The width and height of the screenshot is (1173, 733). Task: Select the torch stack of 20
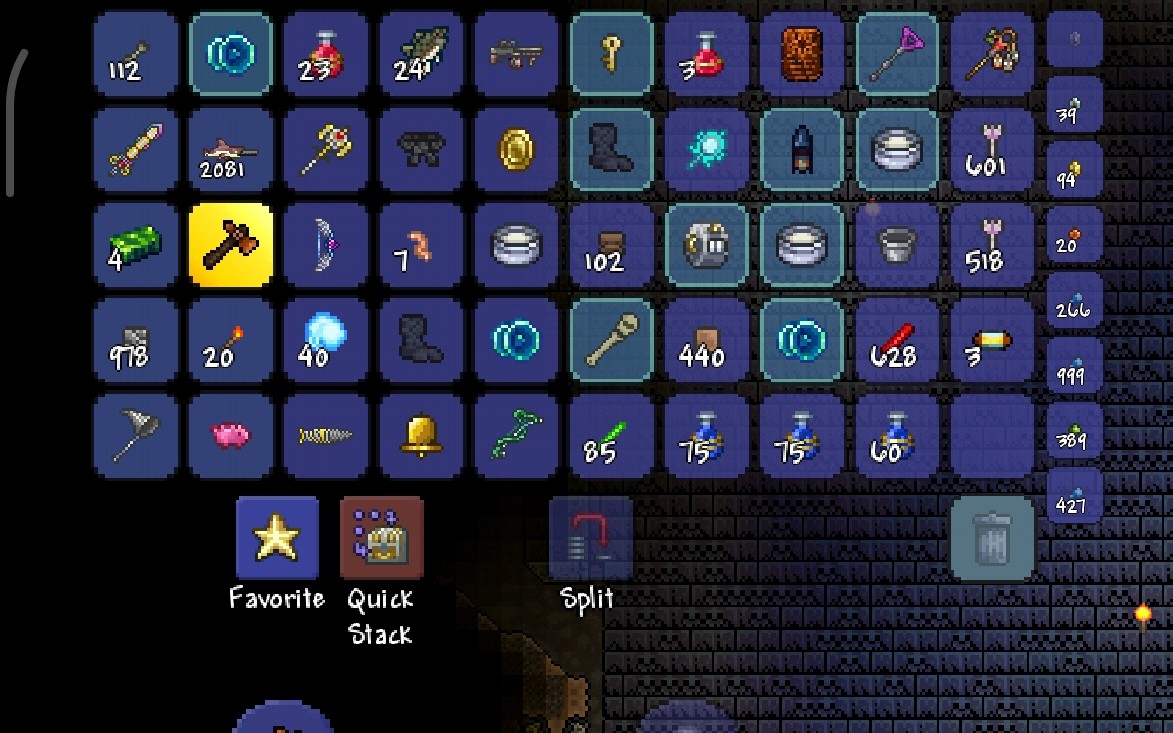pos(230,342)
